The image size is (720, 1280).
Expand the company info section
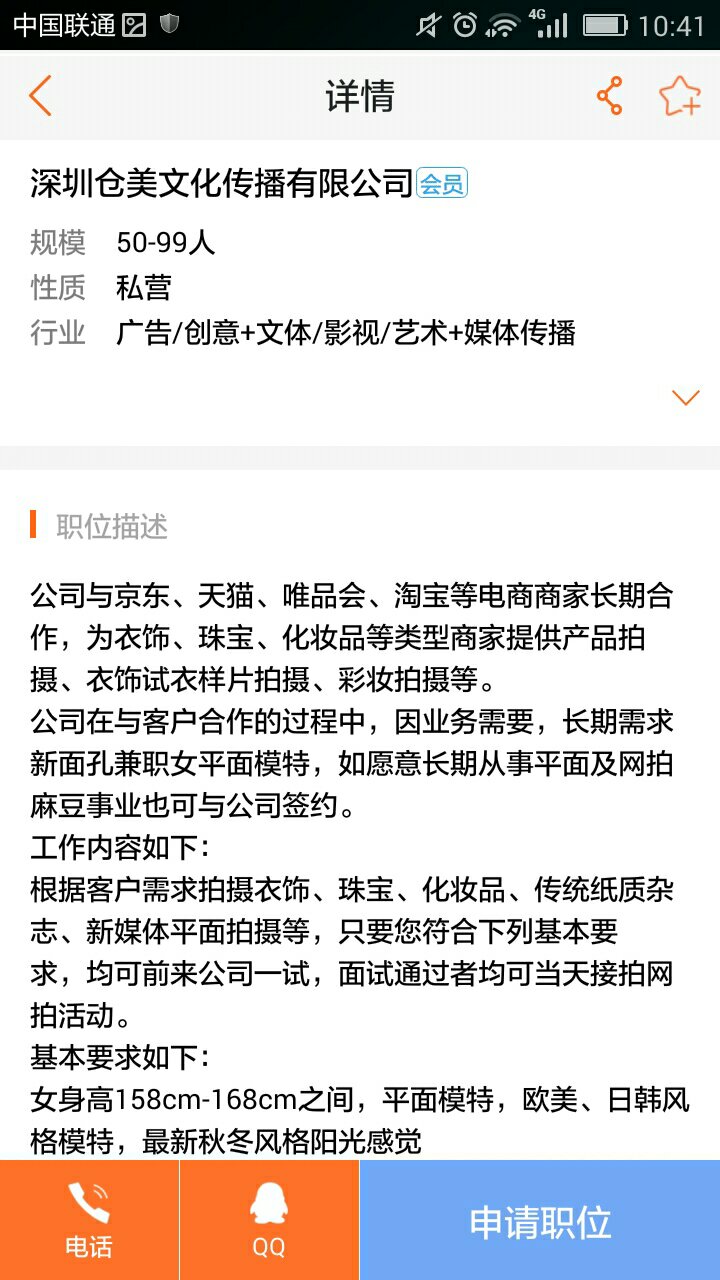pyautogui.click(x=686, y=397)
